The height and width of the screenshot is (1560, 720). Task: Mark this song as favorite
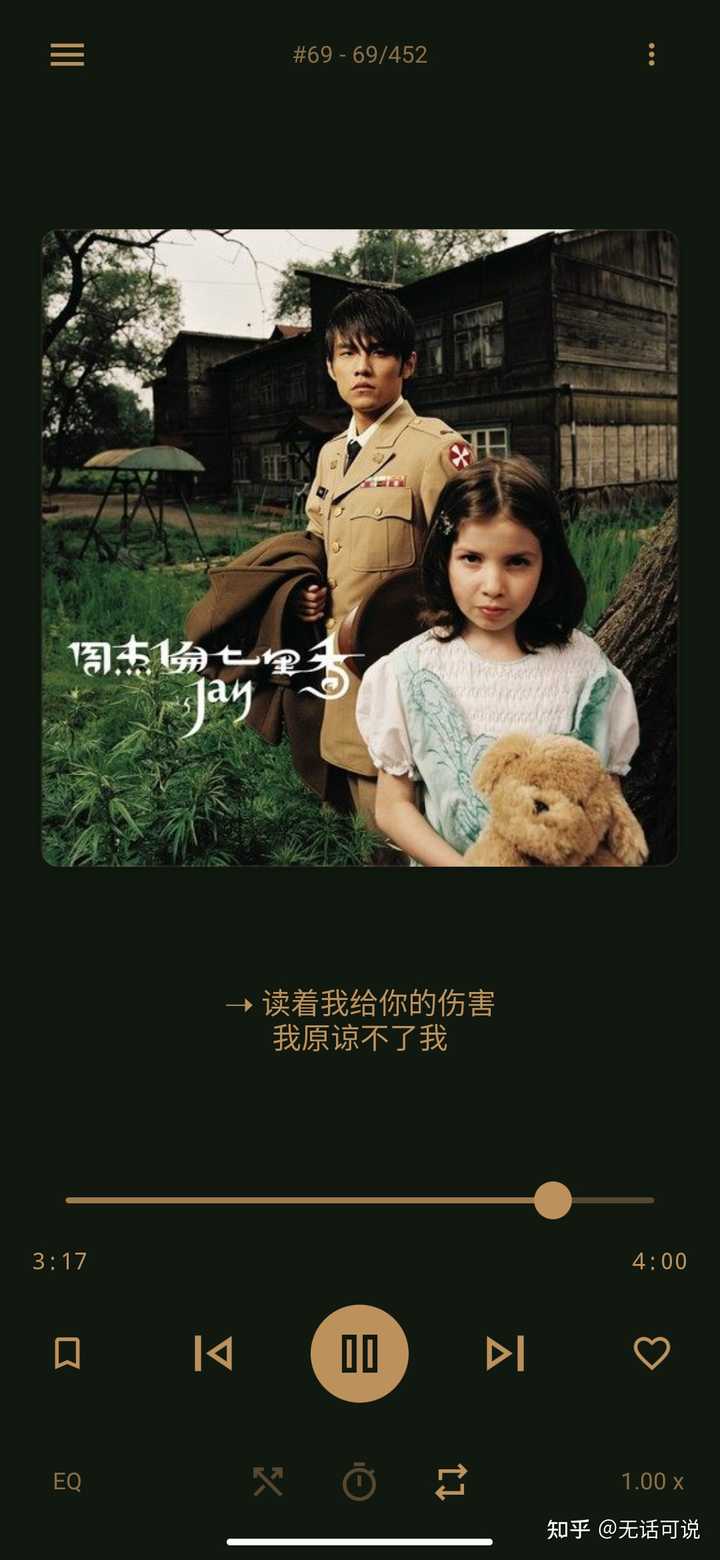(x=652, y=1353)
